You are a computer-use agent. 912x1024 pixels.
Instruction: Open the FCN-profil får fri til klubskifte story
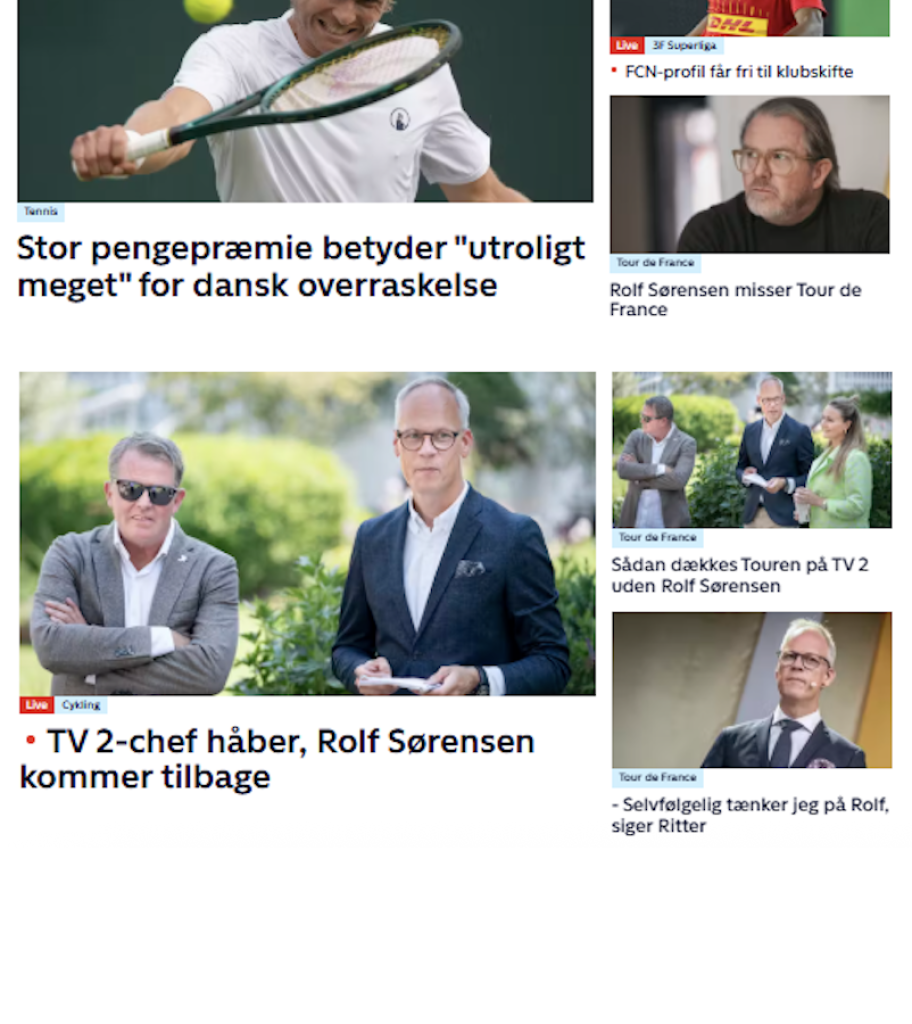click(738, 72)
